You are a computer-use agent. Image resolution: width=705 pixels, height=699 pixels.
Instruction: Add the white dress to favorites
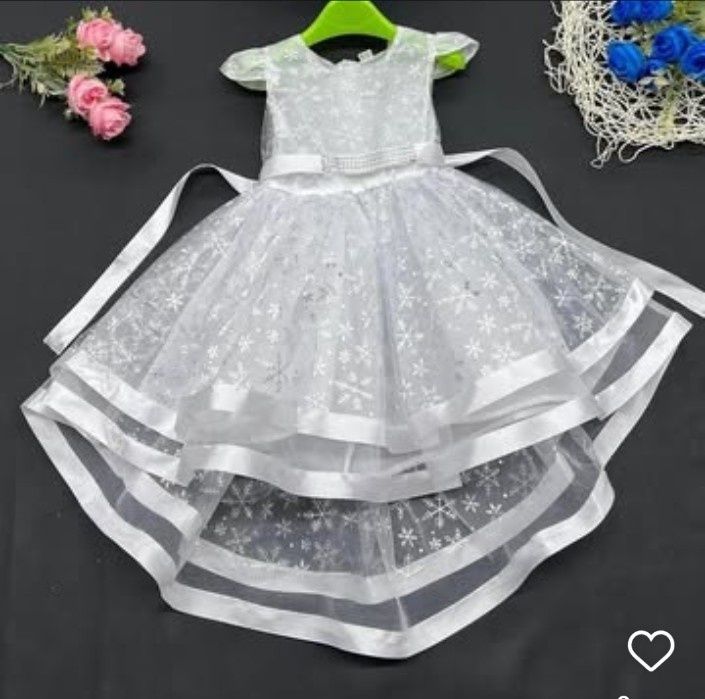pos(650,650)
